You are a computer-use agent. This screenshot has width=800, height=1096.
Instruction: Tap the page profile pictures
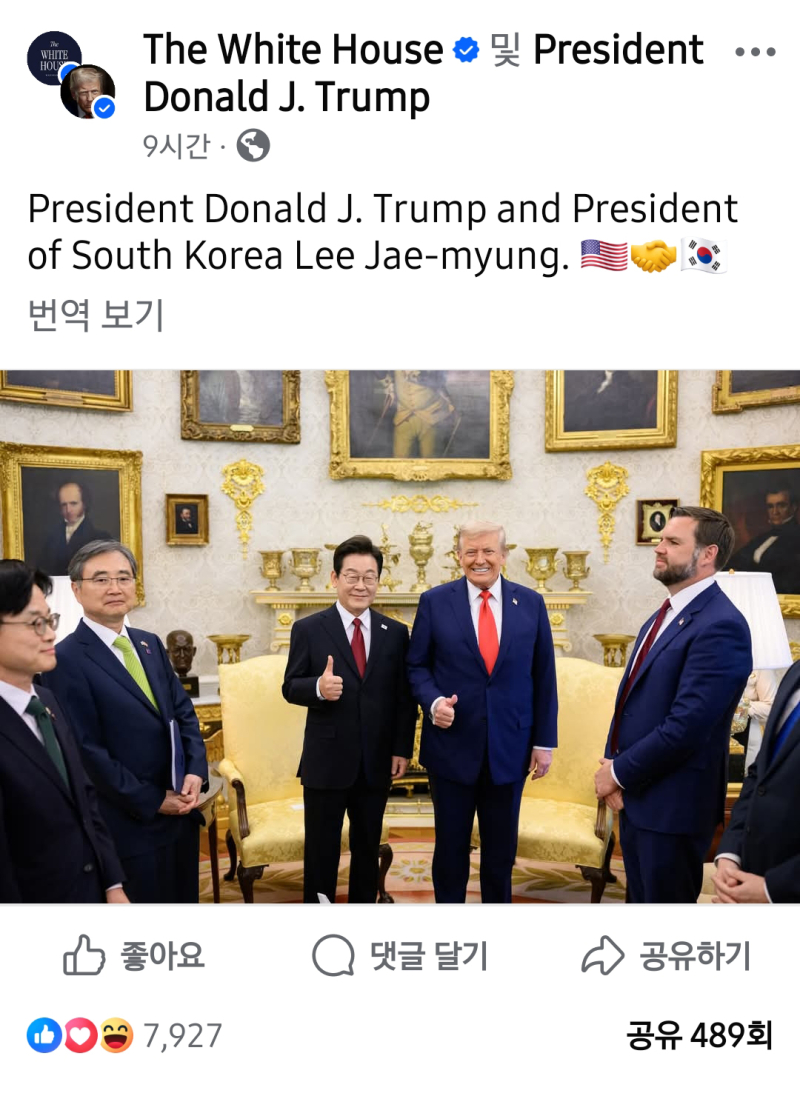[70, 75]
